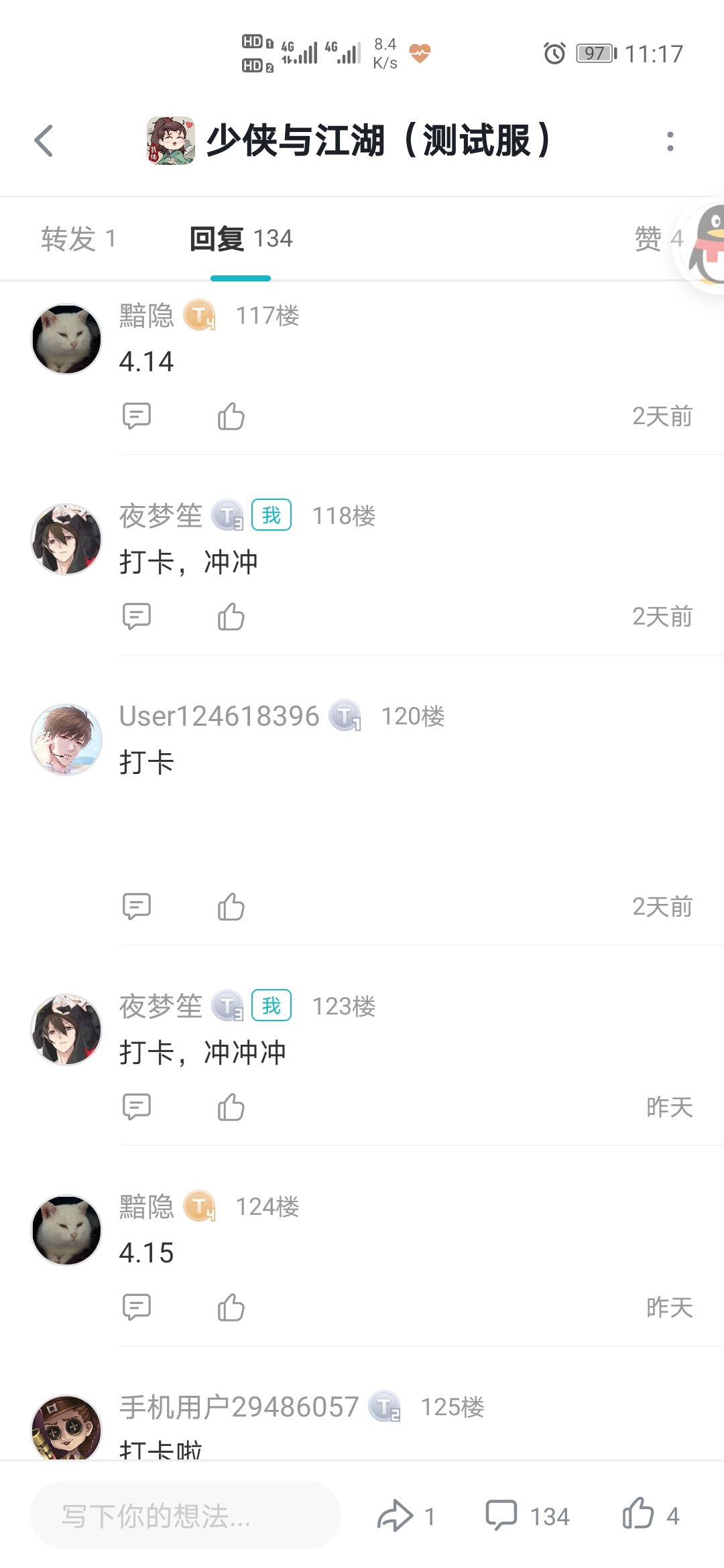
Task: Like the 124楼 comment "4.15"
Action: 231,1307
